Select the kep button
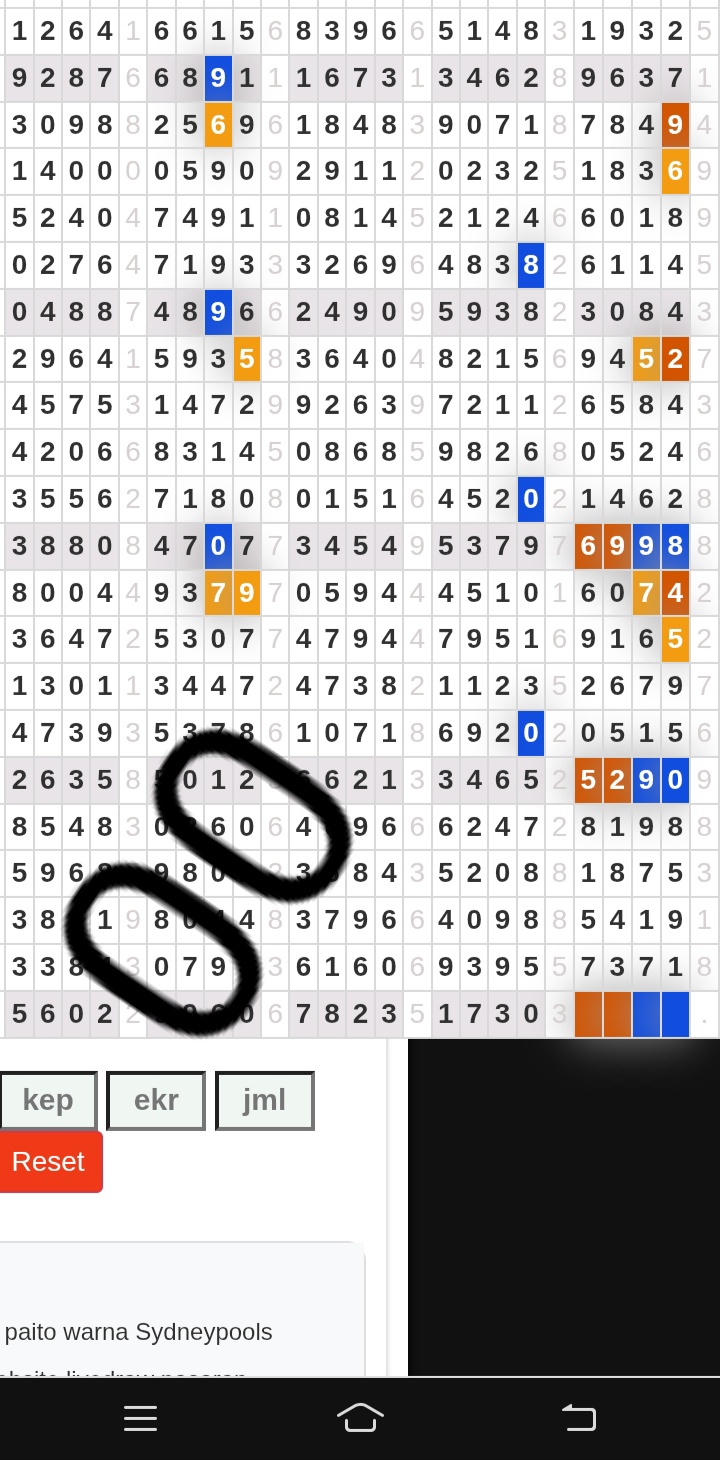Viewport: 720px width, 1460px height. tap(47, 1101)
